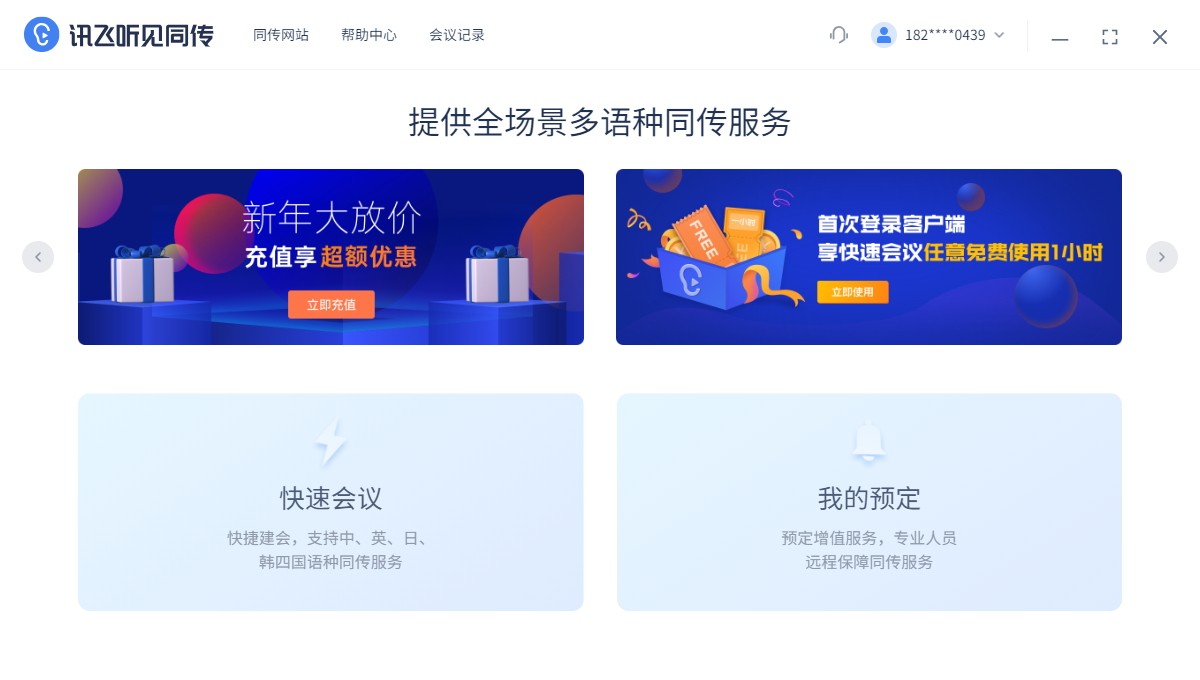Tap 立即充值 on the New Year banner
Image resolution: width=1200 pixels, height=680 pixels.
pyautogui.click(x=331, y=305)
